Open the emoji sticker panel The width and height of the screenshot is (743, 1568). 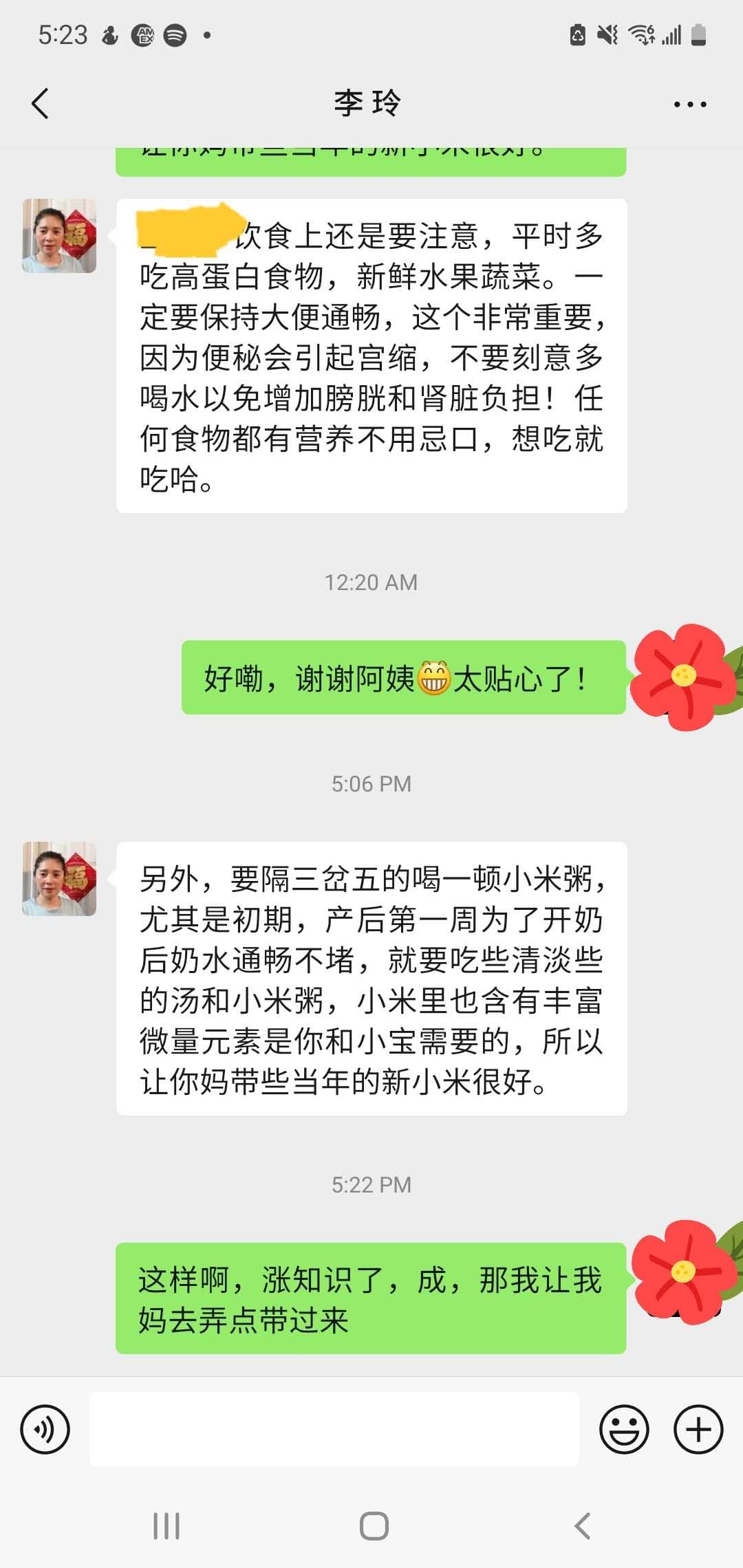(x=624, y=1429)
